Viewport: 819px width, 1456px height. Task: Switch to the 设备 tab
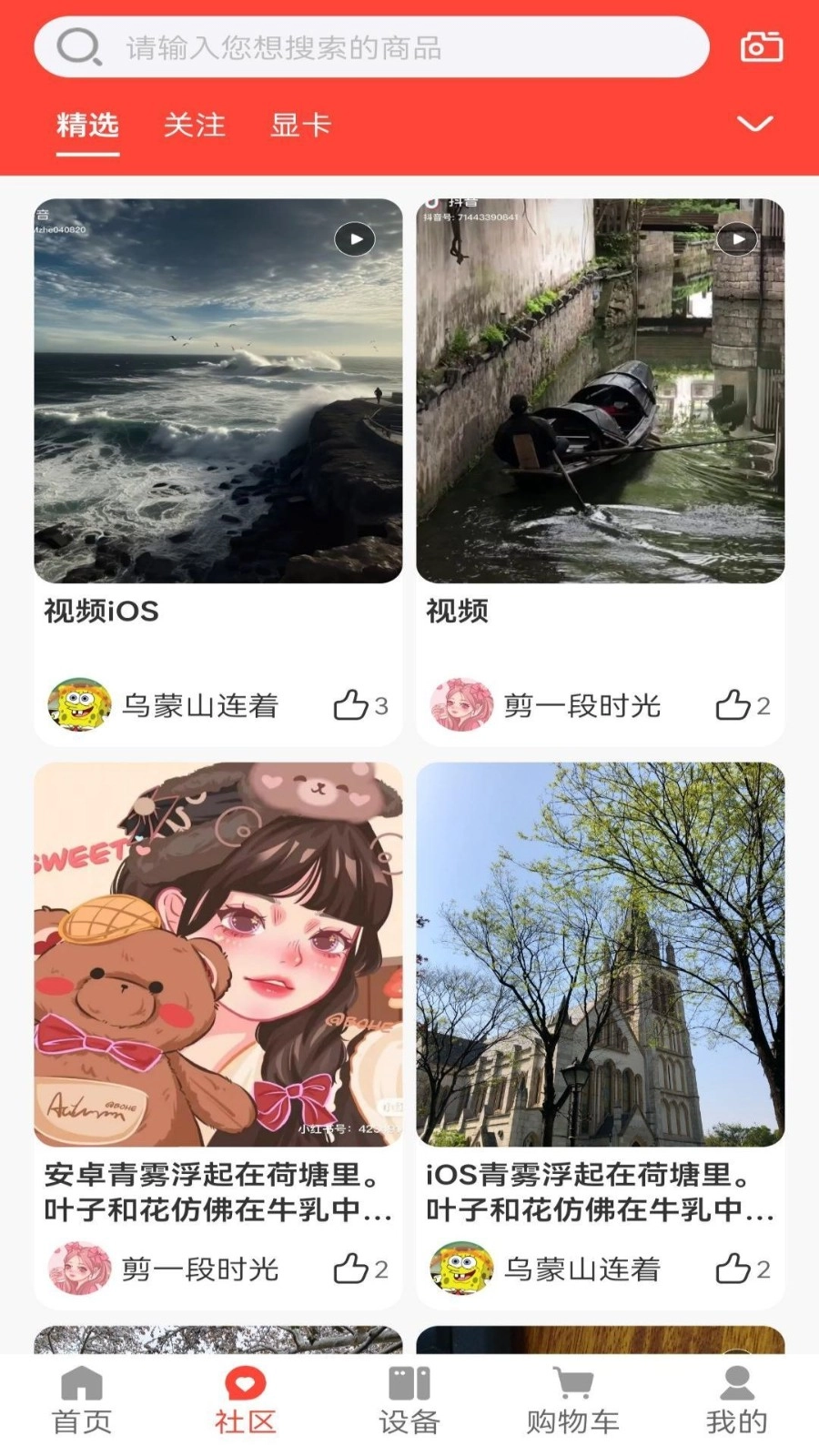[409, 1401]
